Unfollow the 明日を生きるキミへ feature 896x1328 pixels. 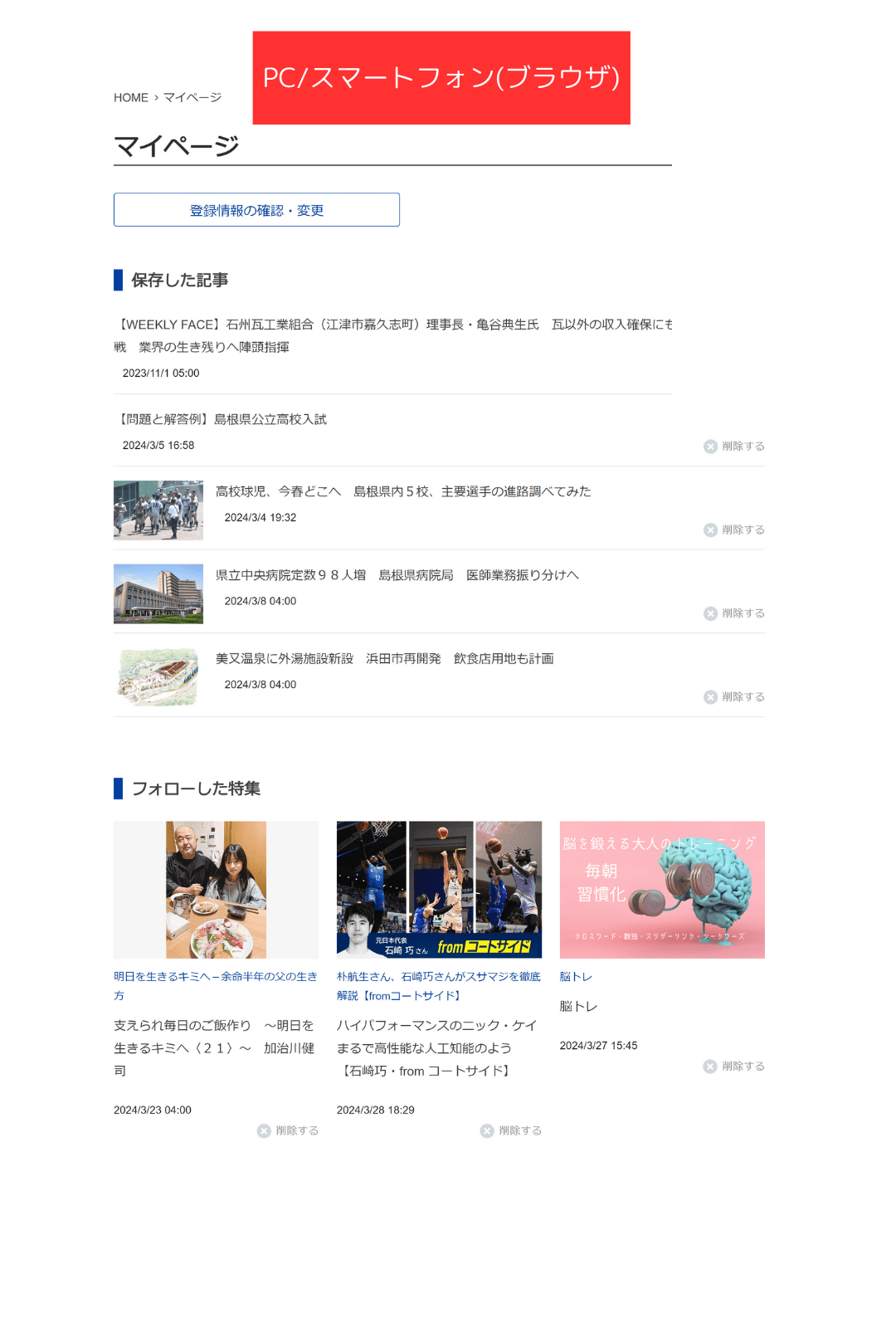coord(288,1131)
